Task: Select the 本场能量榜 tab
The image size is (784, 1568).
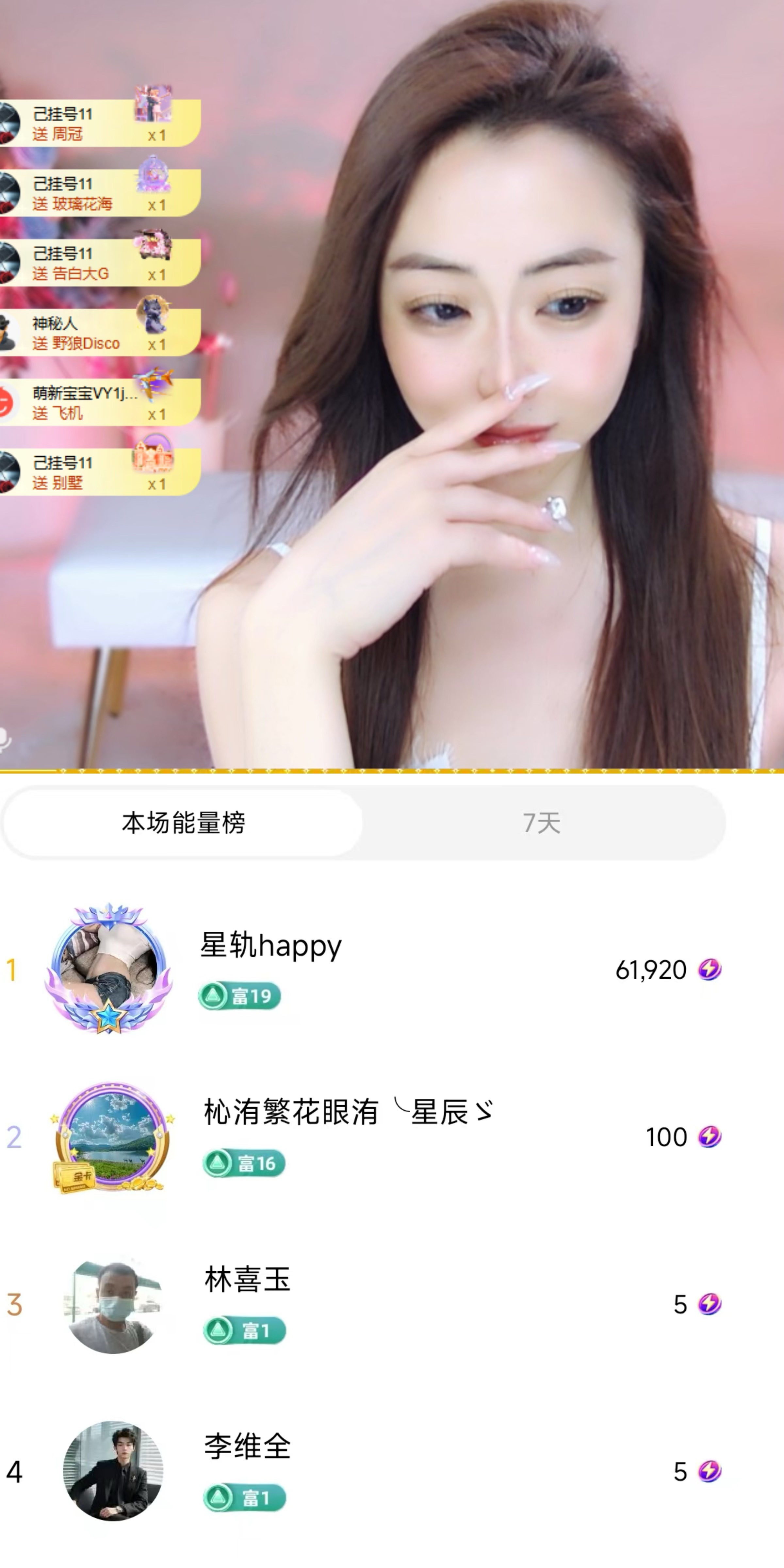Action: point(183,823)
